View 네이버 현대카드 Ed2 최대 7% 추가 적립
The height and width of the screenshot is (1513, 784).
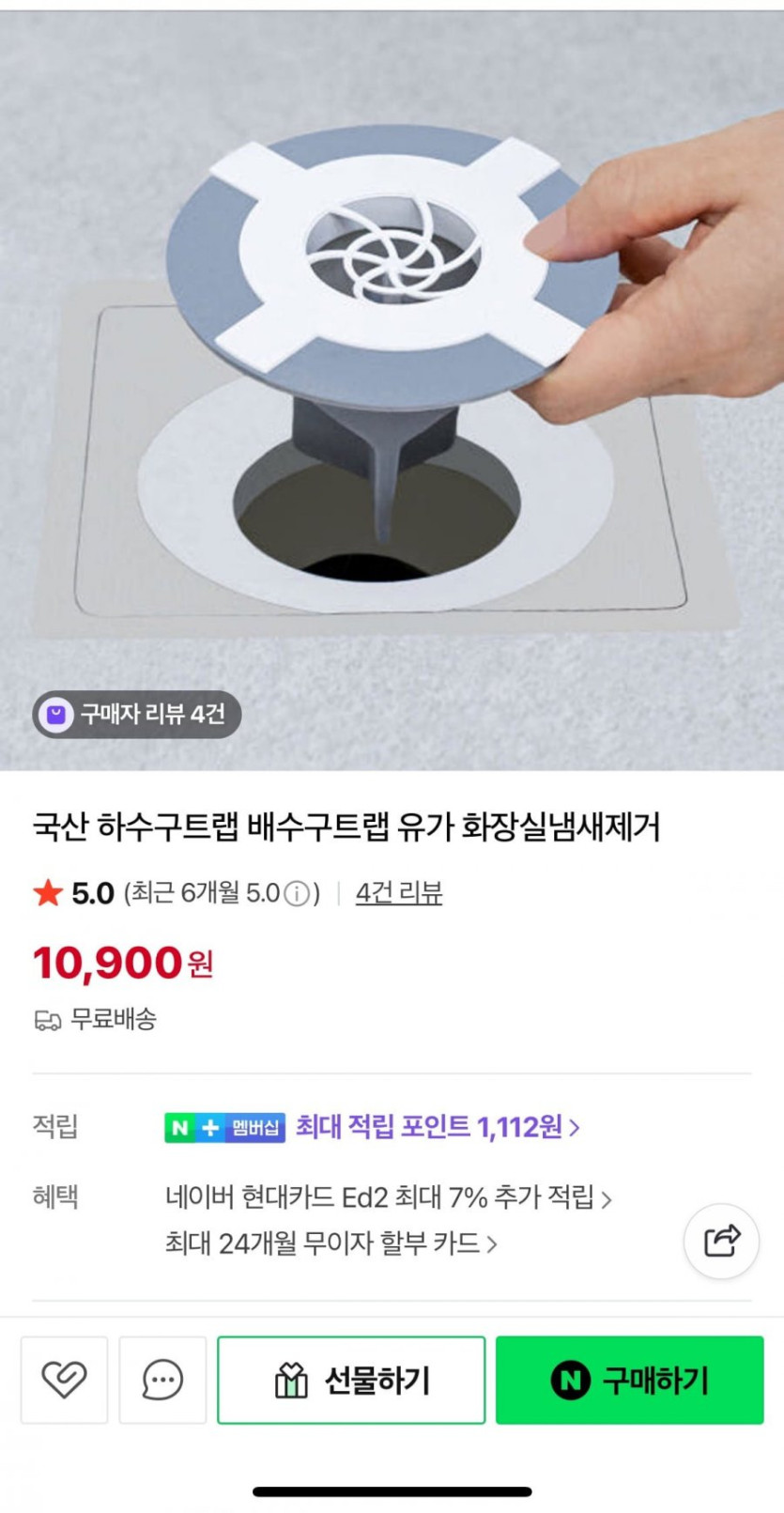point(388,1198)
